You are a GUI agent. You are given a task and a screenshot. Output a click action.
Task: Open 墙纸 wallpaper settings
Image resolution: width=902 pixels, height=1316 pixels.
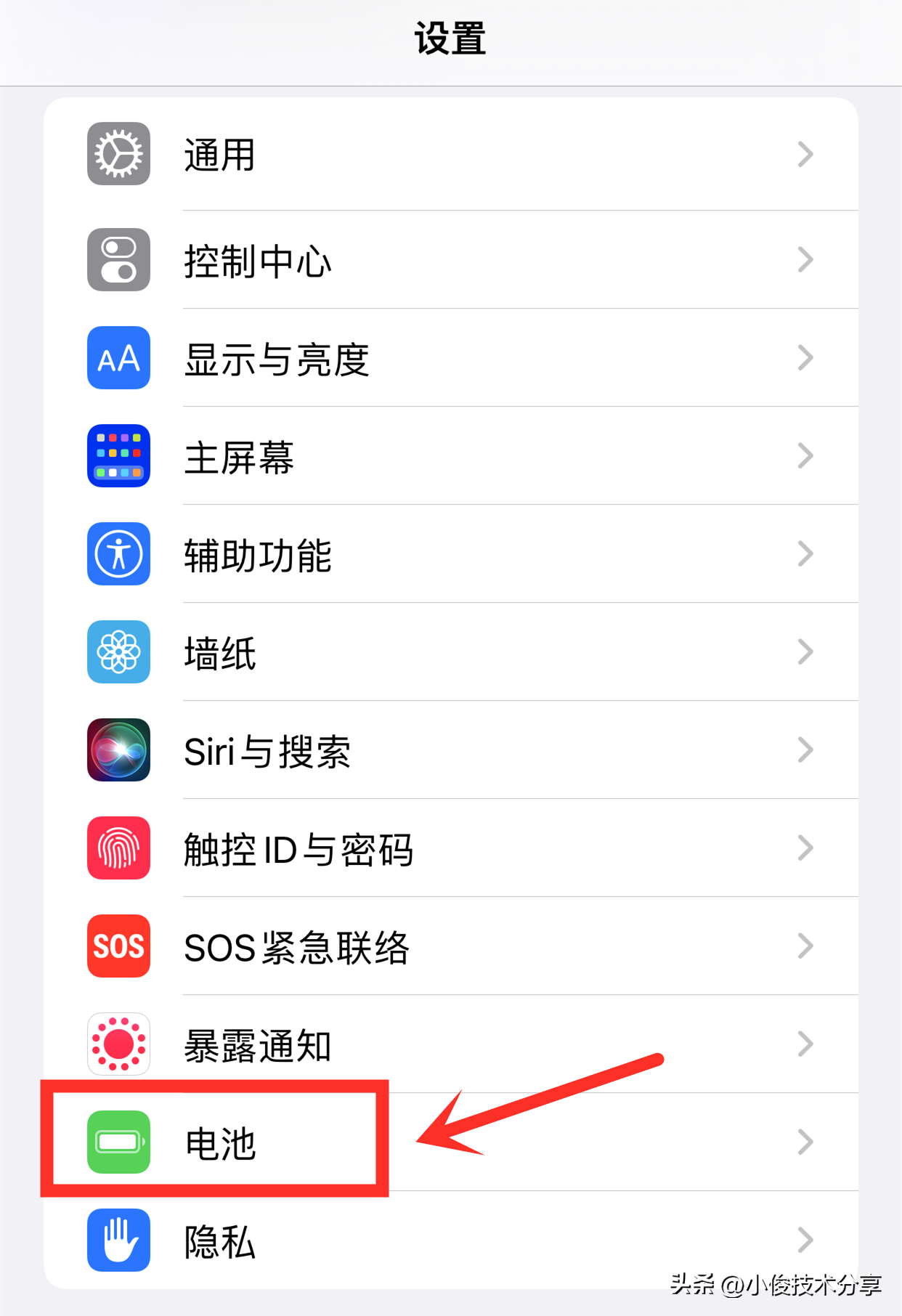coord(450,652)
